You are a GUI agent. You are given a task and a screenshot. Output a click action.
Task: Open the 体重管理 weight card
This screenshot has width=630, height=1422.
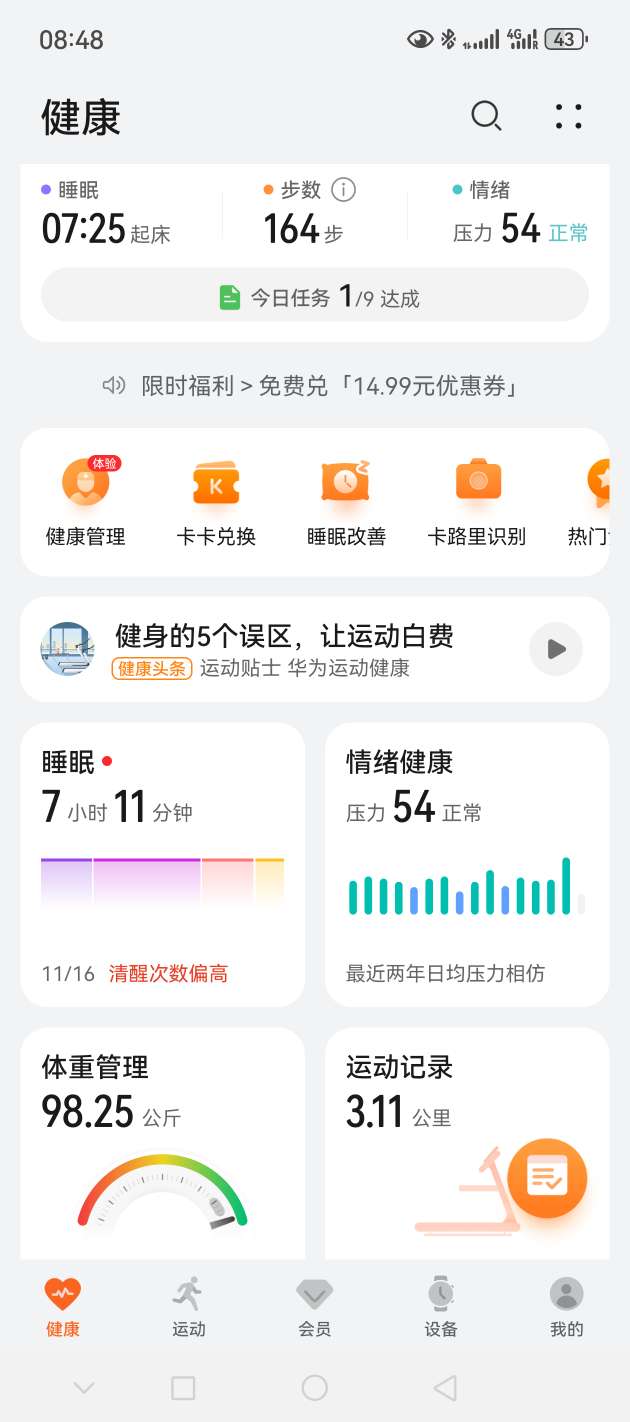[x=163, y=1140]
